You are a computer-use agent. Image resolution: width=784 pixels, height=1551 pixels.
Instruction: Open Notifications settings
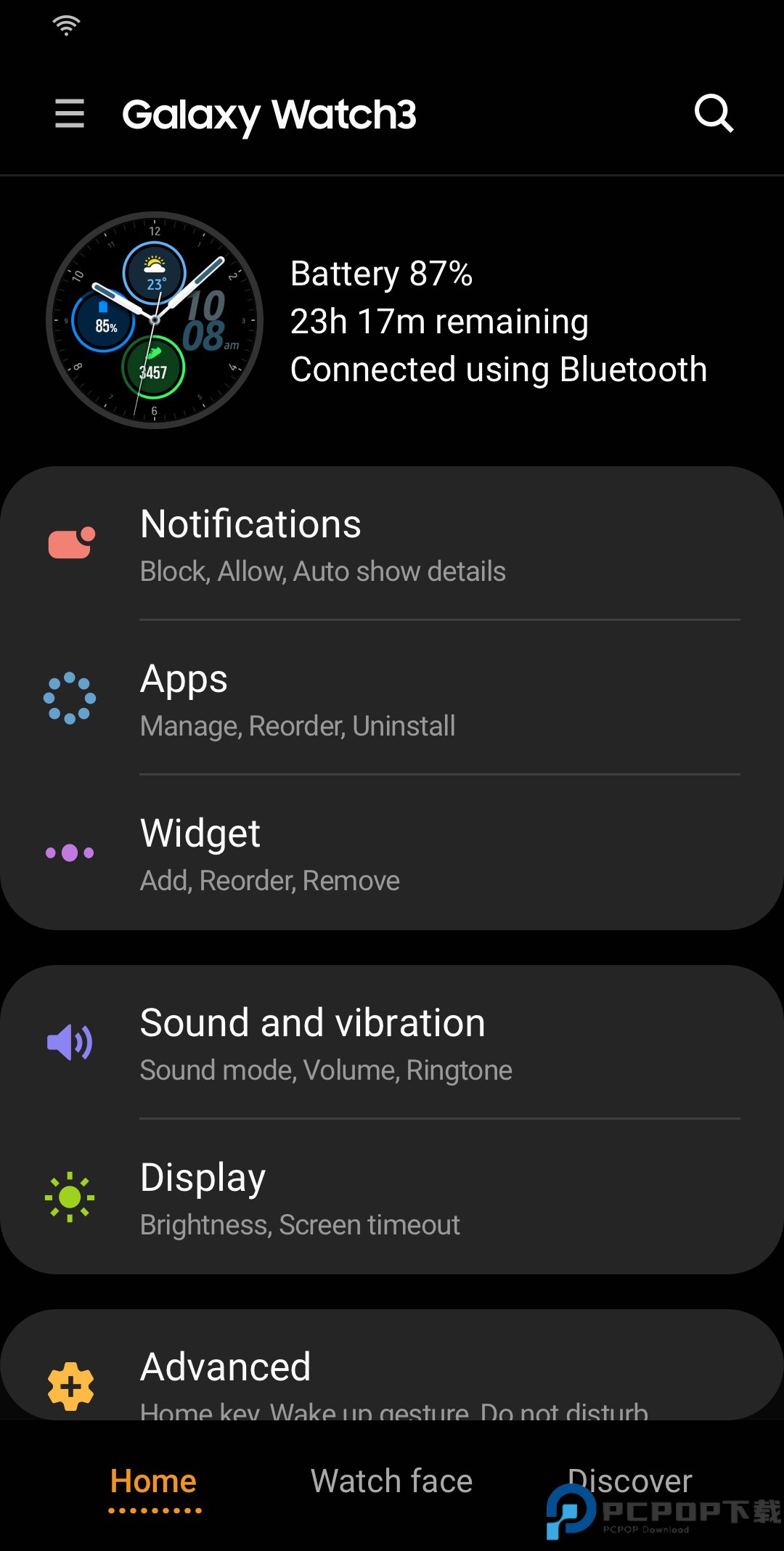pos(392,545)
